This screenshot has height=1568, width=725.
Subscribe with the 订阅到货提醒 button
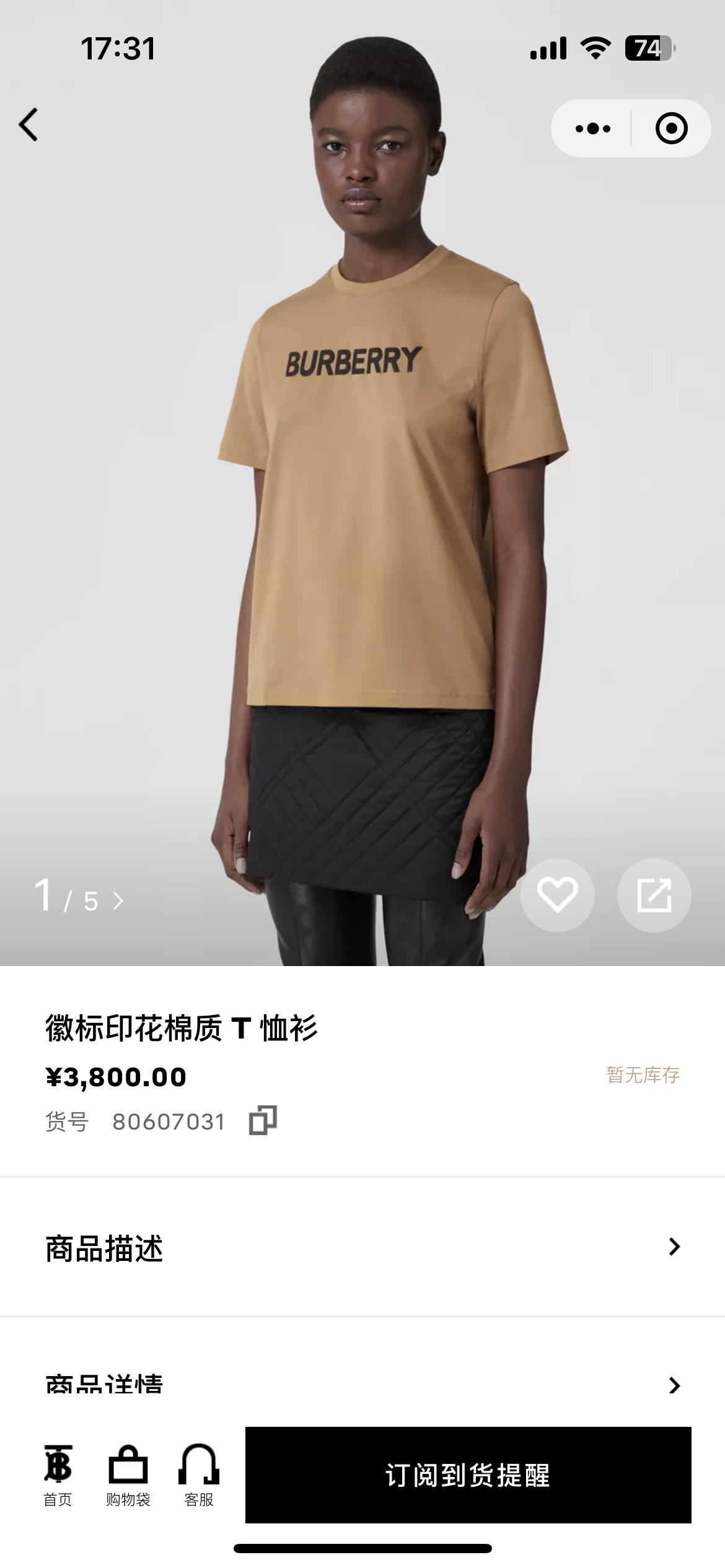468,1476
